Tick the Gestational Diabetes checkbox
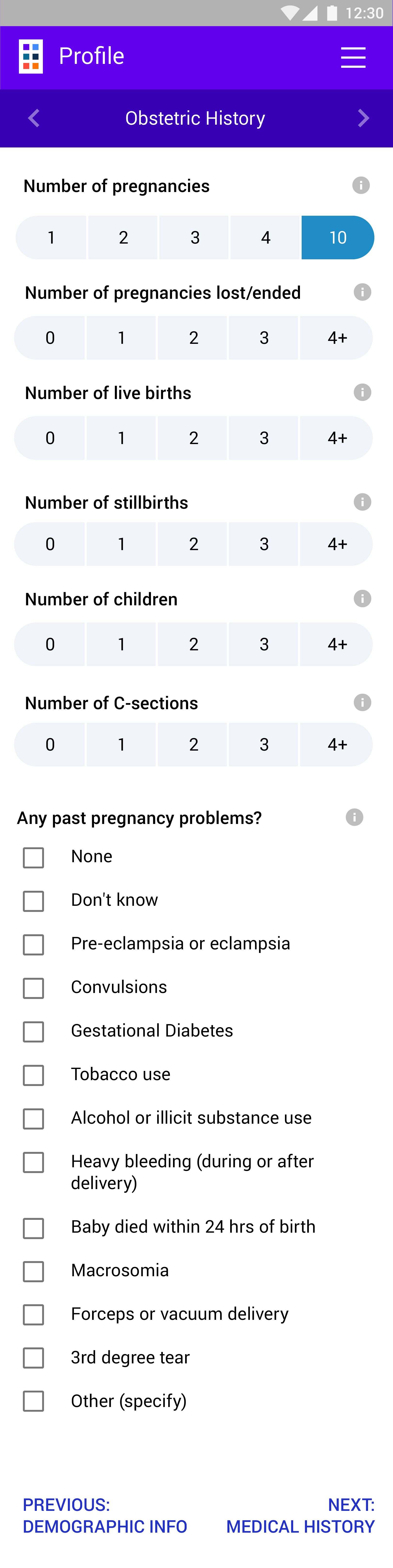The height and width of the screenshot is (1568, 393). click(33, 1032)
